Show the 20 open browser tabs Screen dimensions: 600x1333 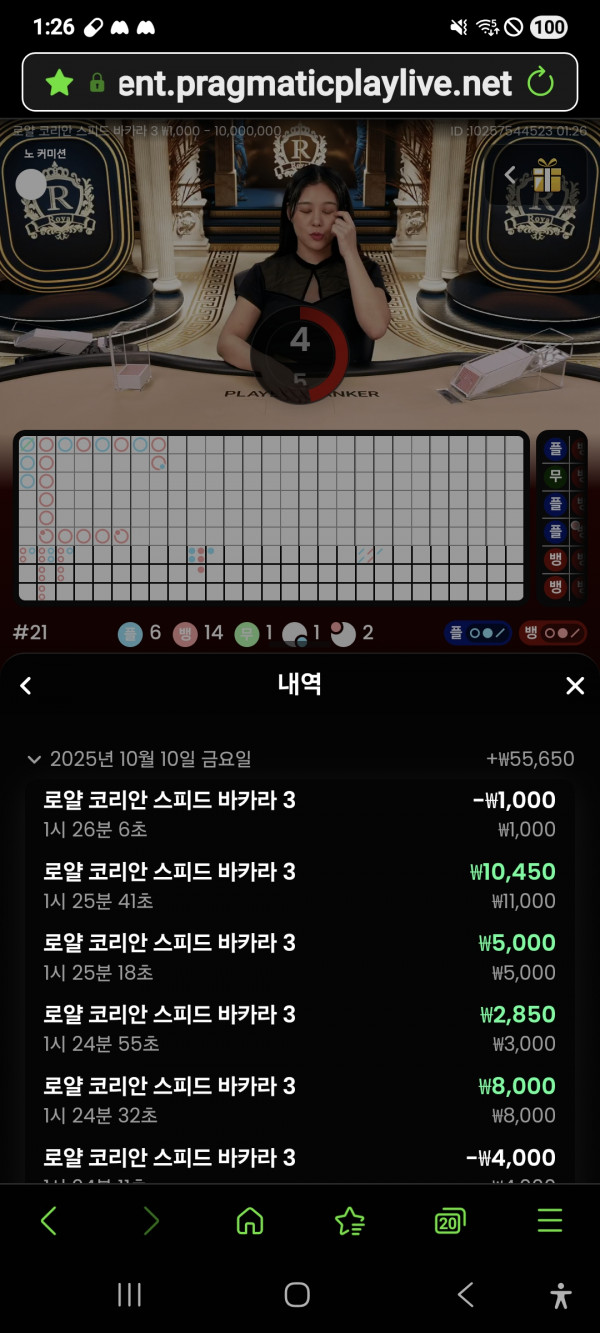(450, 1221)
